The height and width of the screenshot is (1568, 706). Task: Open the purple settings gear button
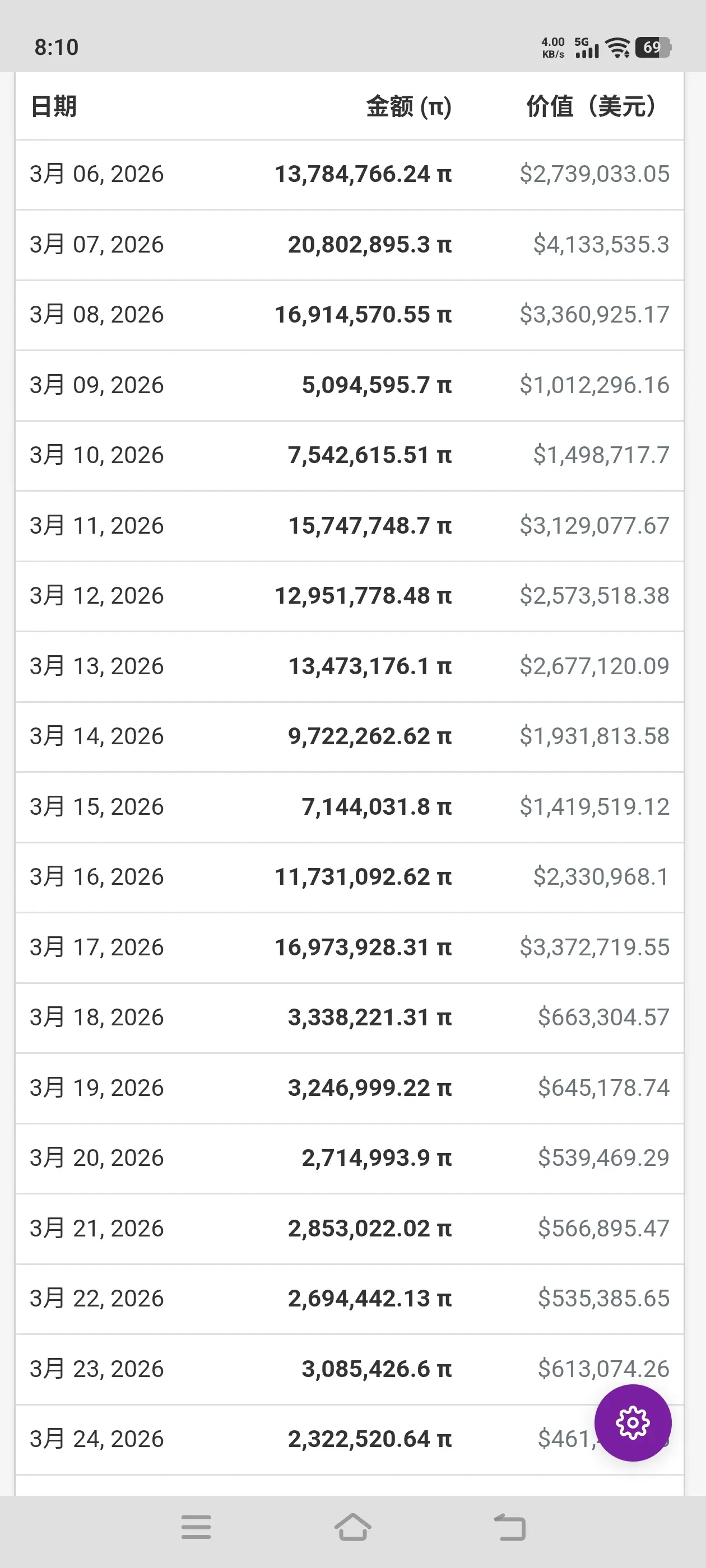click(632, 1422)
